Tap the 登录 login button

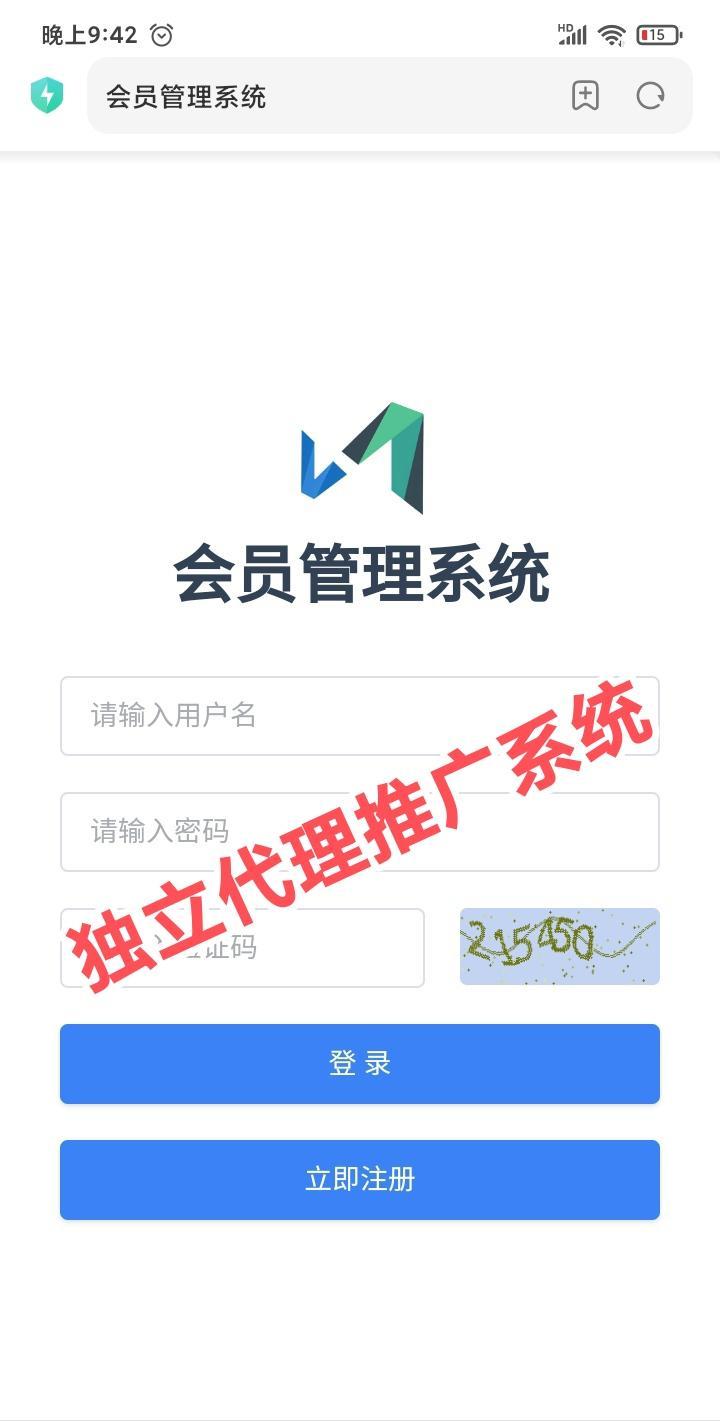click(x=359, y=1064)
